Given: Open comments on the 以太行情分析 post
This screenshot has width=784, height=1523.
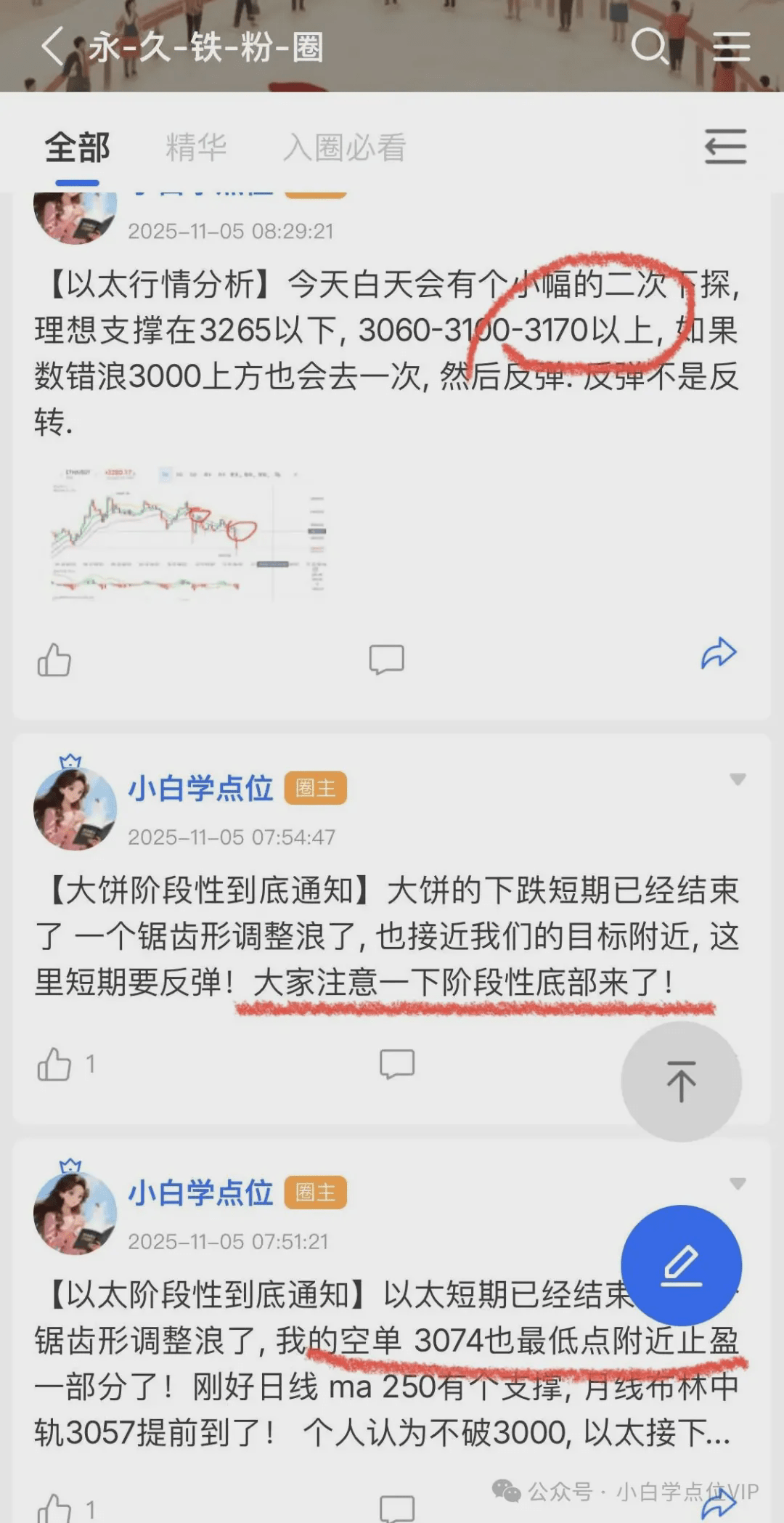Looking at the screenshot, I should [x=387, y=657].
